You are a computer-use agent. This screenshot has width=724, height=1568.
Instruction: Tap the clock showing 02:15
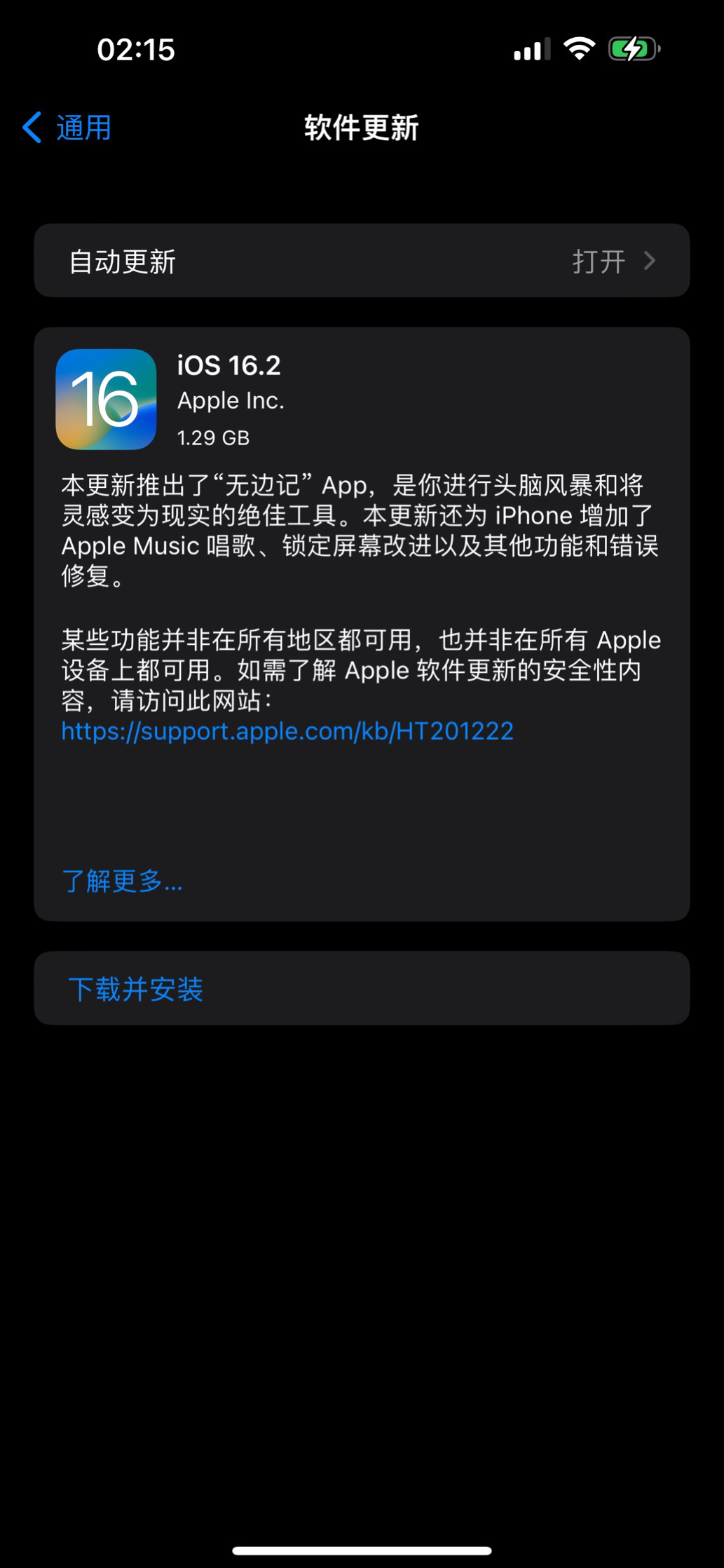coord(135,50)
